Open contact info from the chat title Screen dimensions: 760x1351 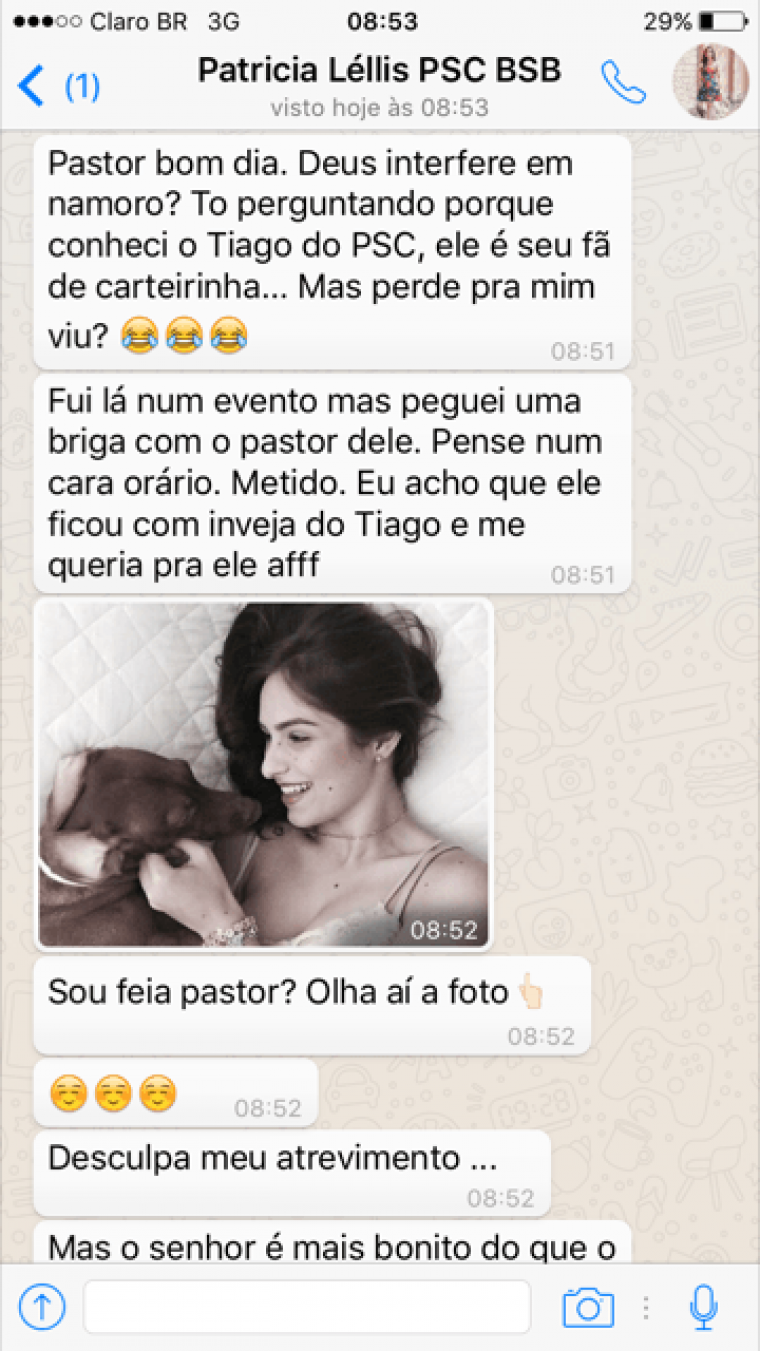tap(379, 72)
